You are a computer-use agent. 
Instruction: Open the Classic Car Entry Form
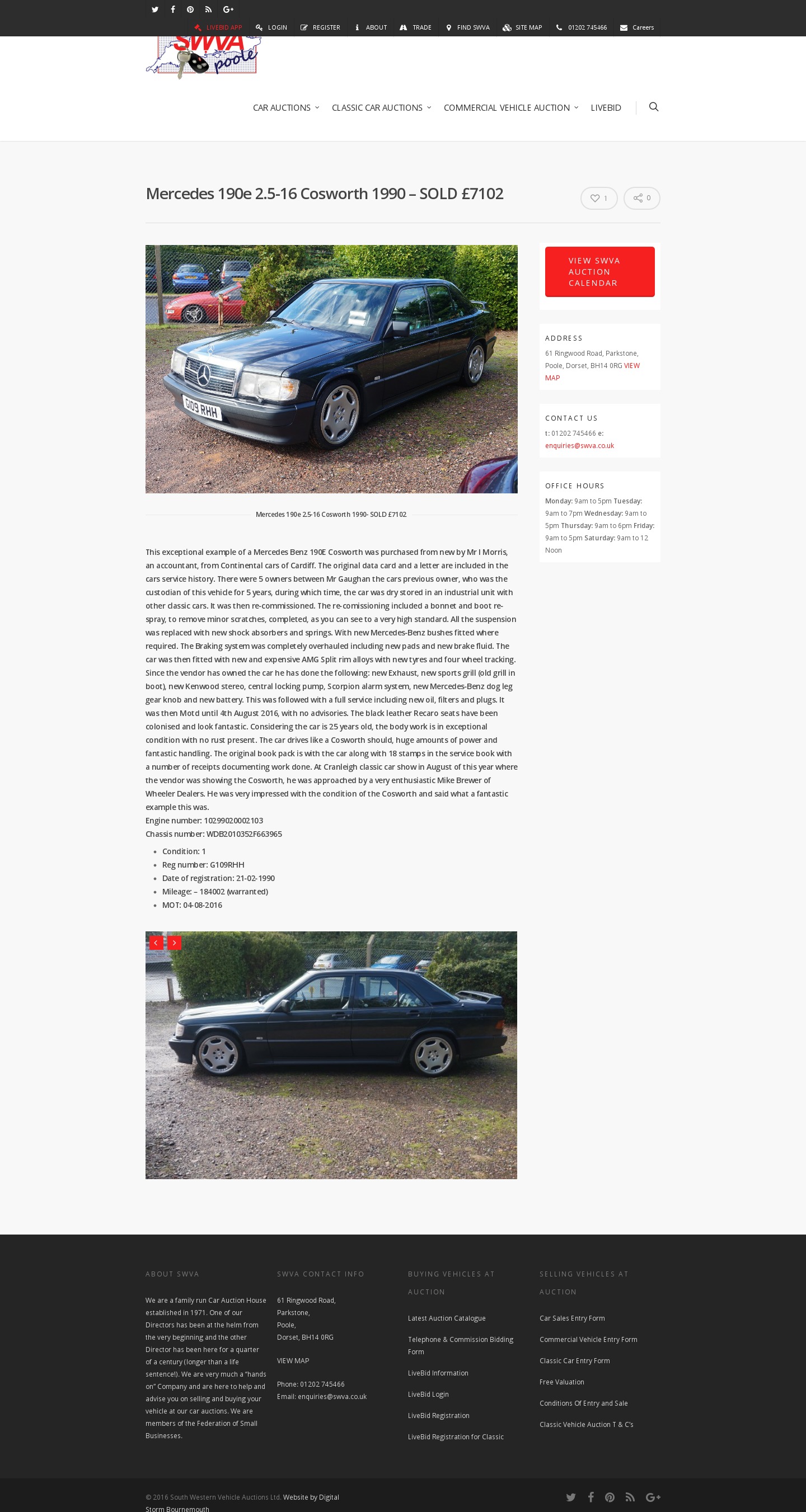click(x=574, y=1360)
